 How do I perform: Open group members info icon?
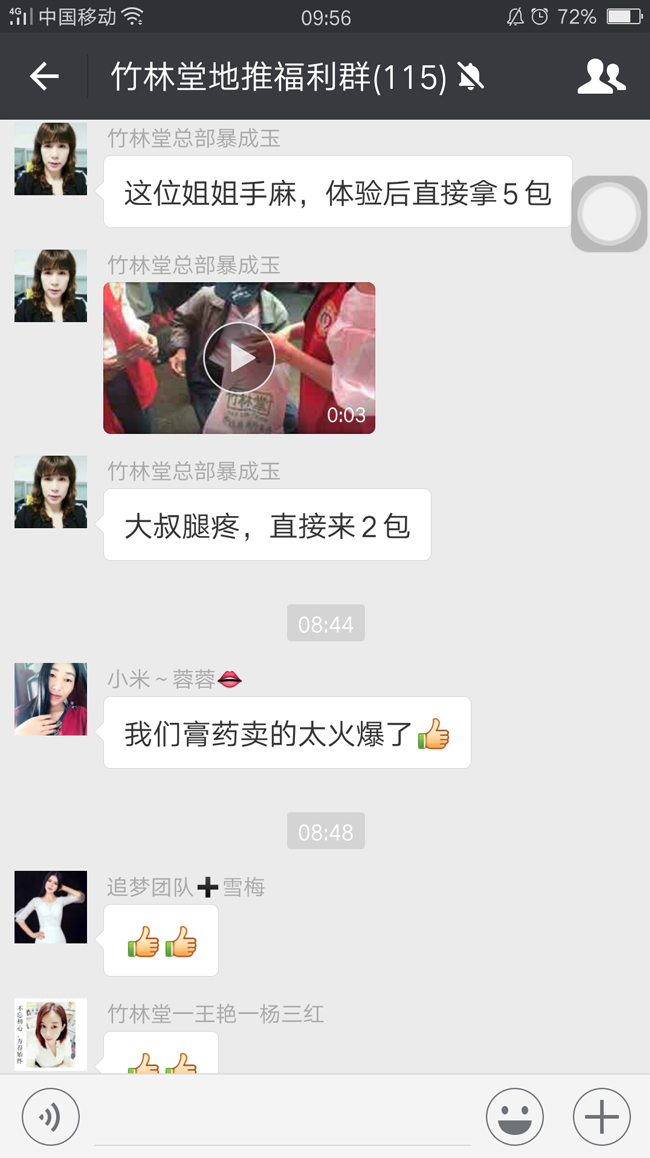click(x=601, y=76)
